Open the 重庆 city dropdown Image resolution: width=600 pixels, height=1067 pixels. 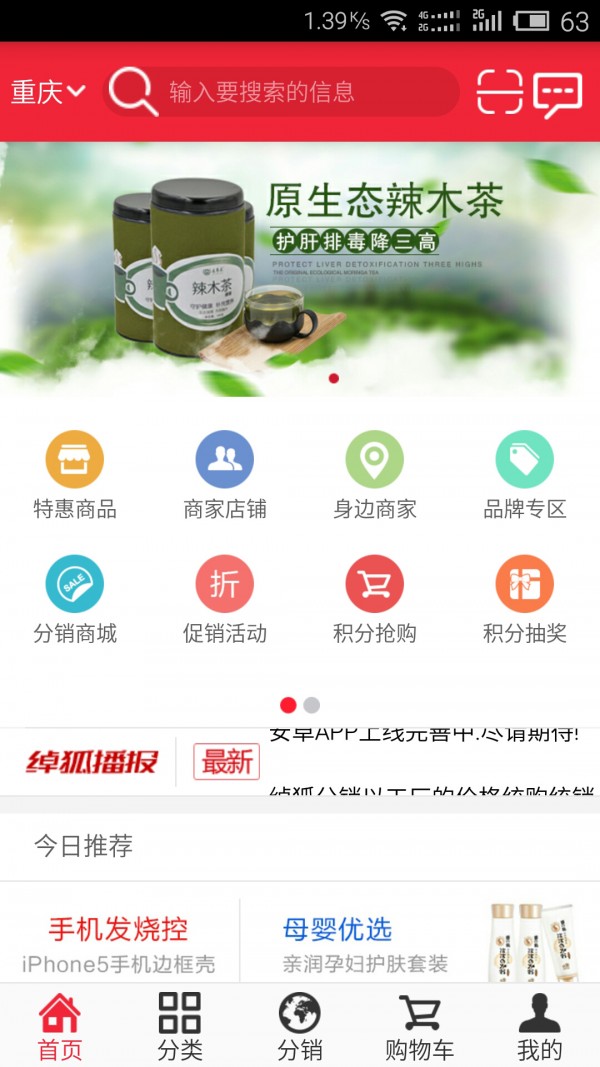pos(47,92)
